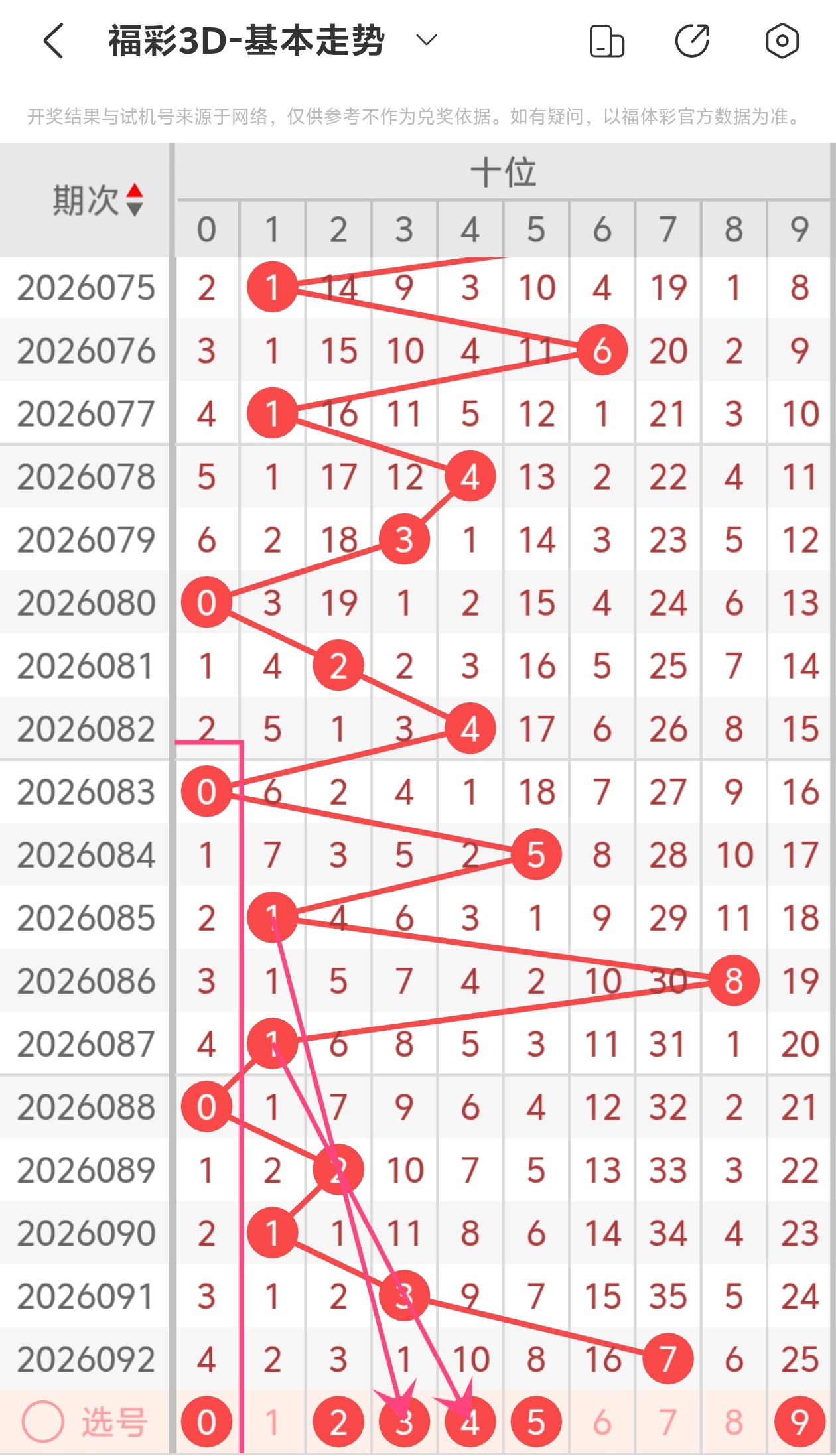Deselect number 5 in the 选号 row
The width and height of the screenshot is (836, 1456).
click(536, 1422)
